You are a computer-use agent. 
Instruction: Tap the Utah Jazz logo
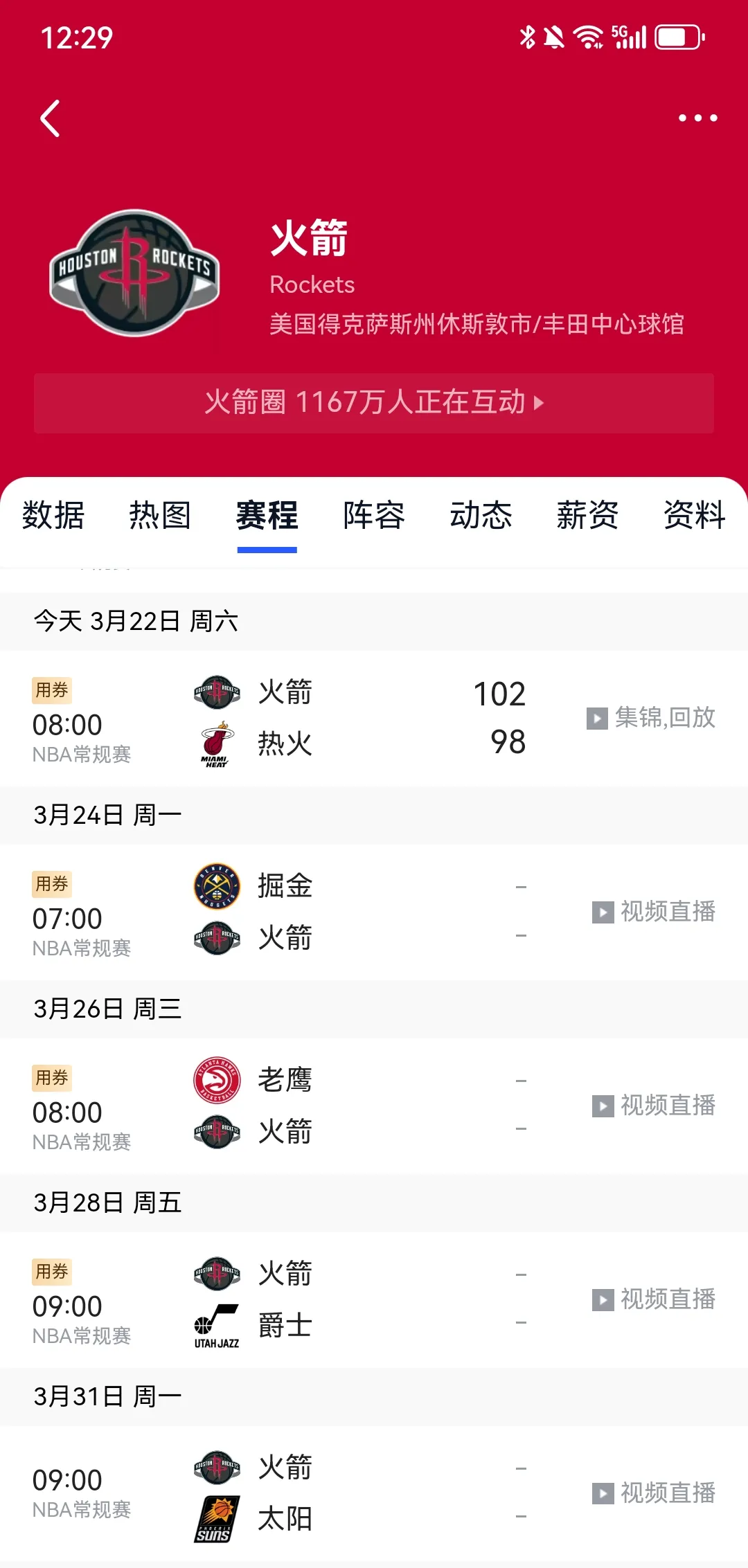click(x=215, y=1326)
